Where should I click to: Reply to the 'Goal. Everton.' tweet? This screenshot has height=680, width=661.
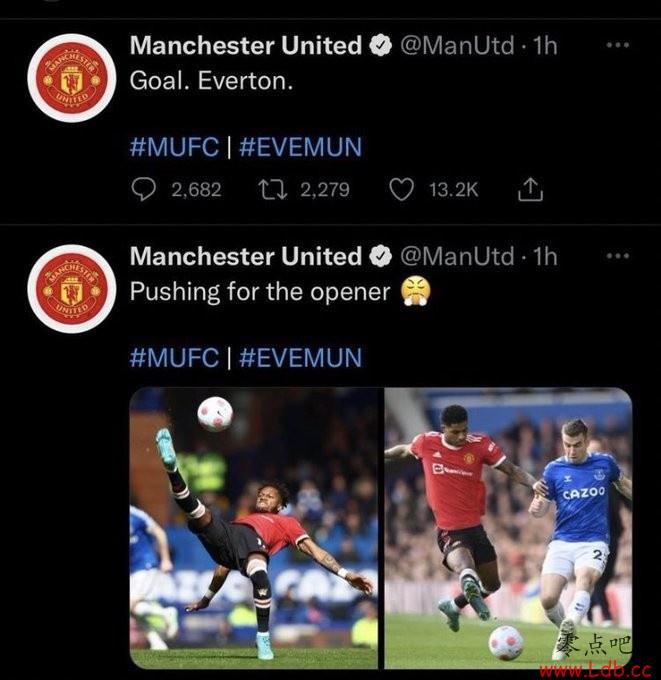(x=146, y=188)
